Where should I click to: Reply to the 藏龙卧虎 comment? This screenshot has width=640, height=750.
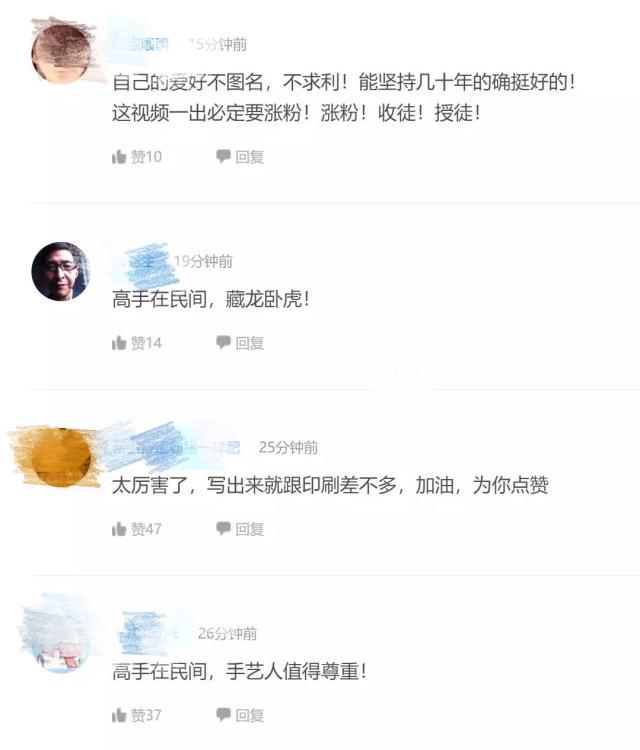240,343
